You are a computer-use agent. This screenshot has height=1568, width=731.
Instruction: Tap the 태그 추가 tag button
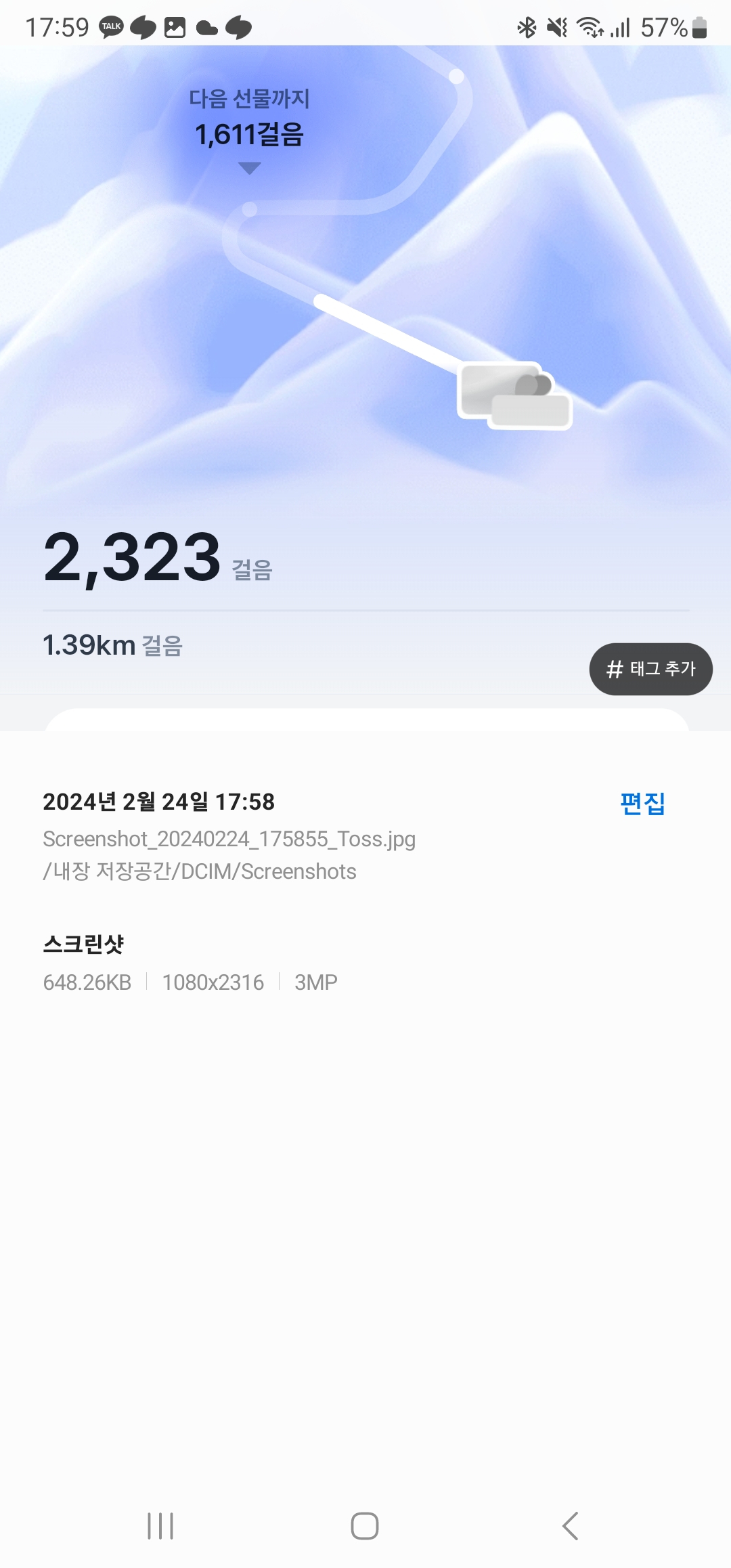click(650, 669)
